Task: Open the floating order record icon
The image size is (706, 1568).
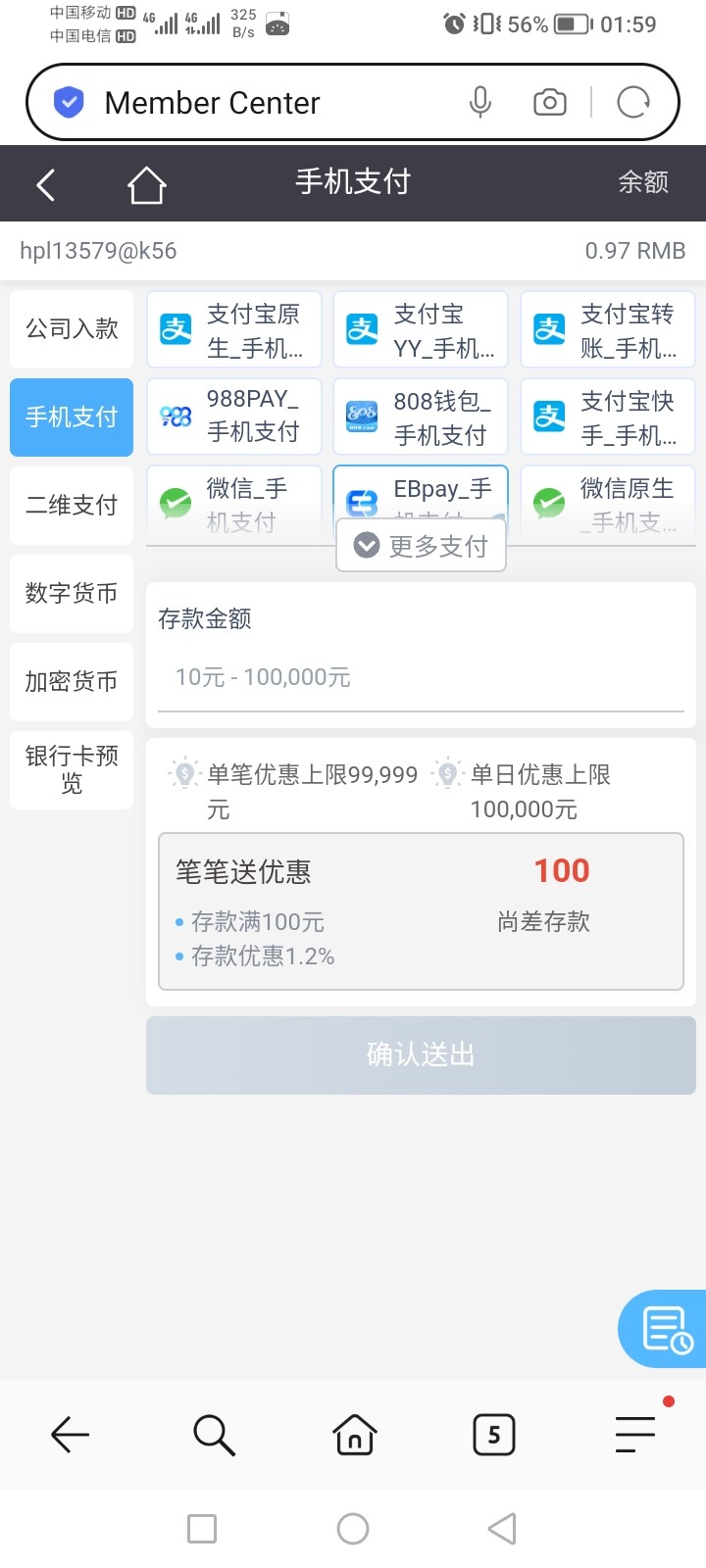Action: click(x=663, y=1328)
